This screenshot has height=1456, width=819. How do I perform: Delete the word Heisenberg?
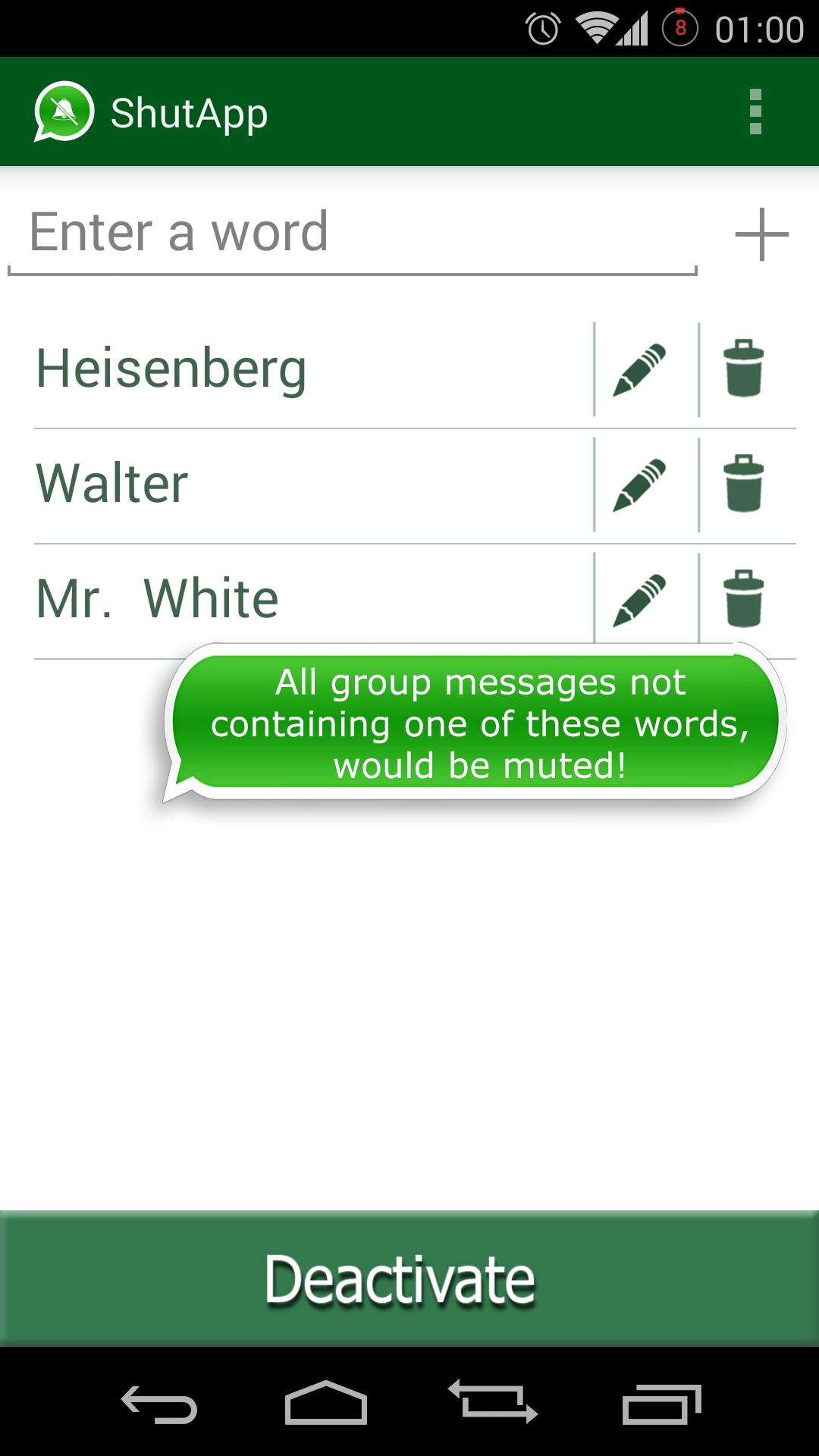click(743, 369)
